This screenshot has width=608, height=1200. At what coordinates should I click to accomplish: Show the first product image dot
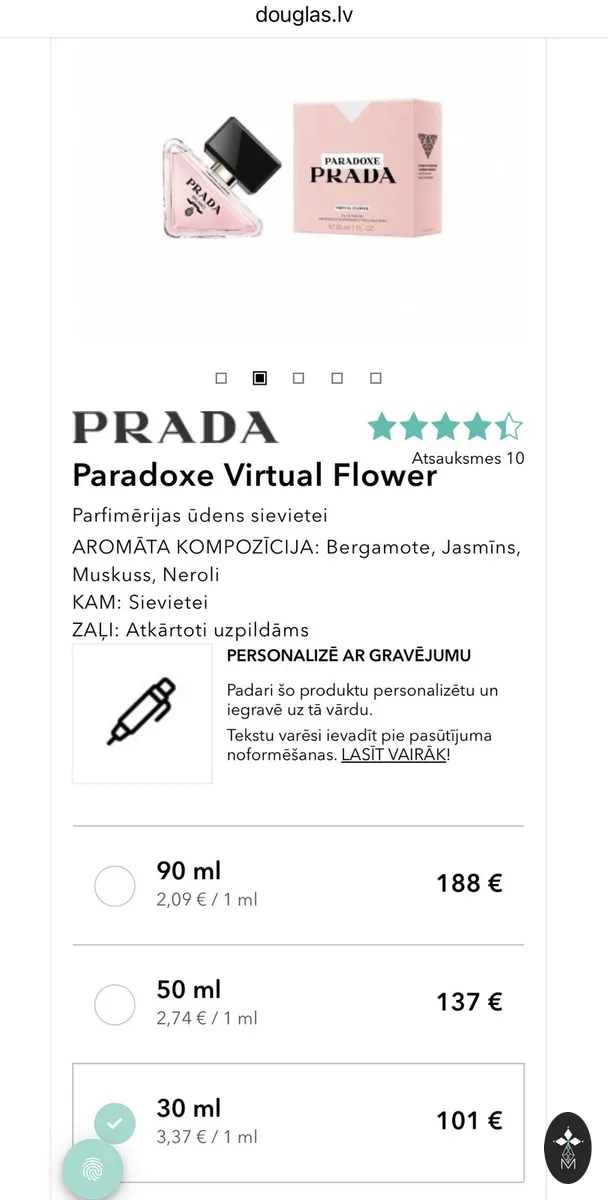pos(221,378)
